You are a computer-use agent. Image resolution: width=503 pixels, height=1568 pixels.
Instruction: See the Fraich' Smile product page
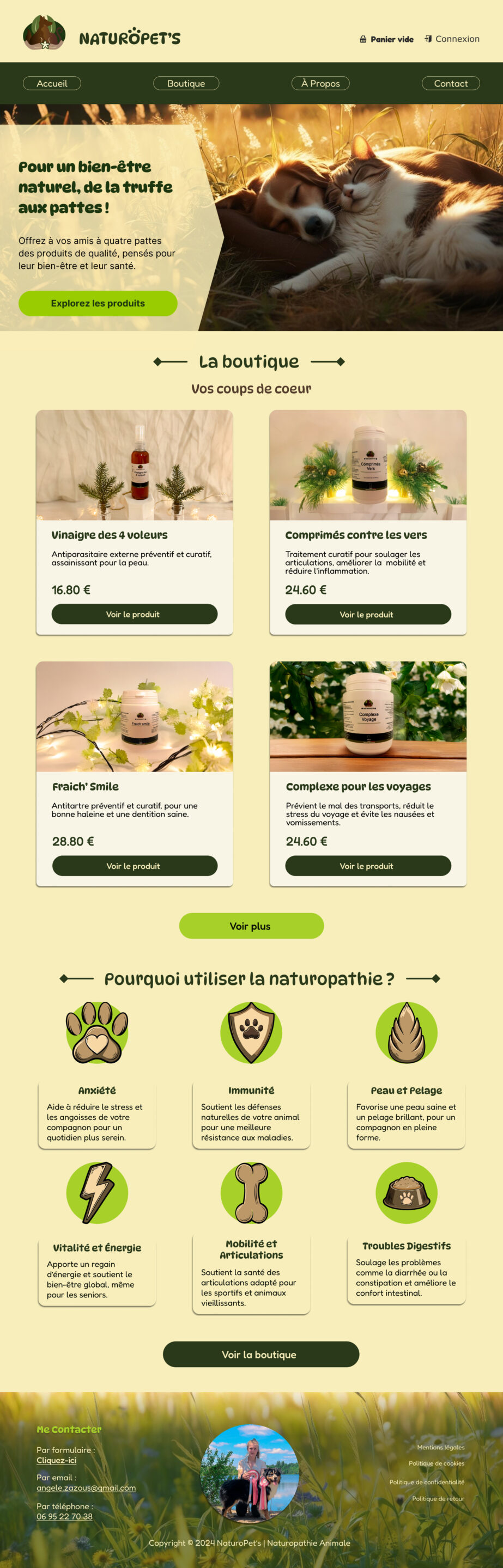(135, 866)
